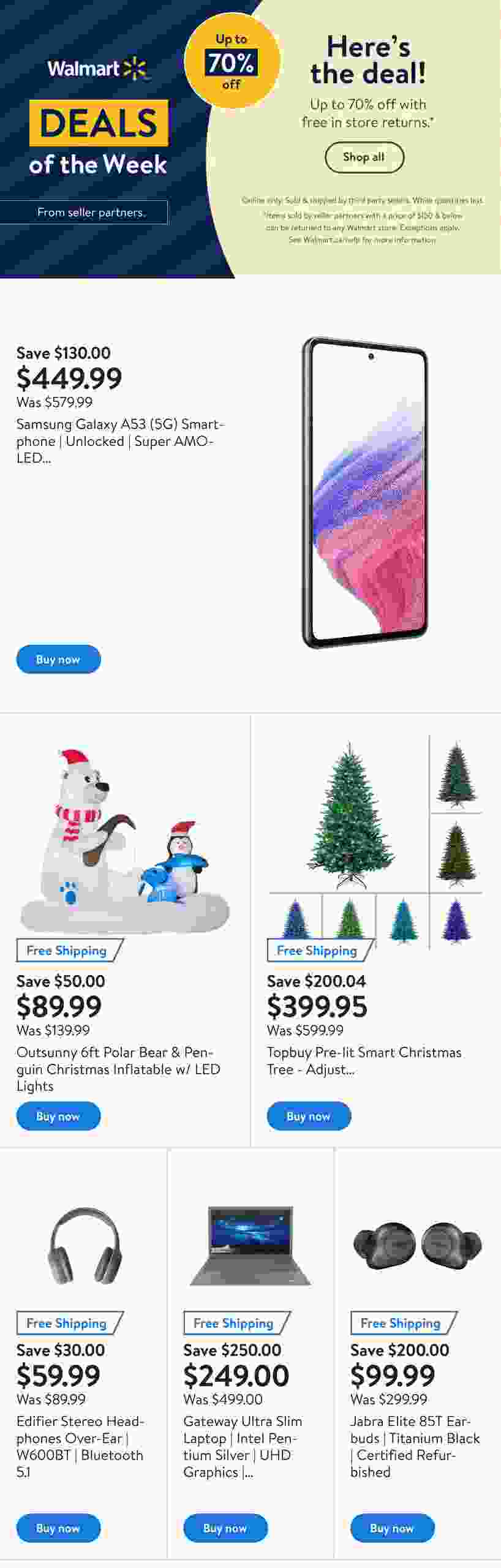View the Gateway laptop product image
This screenshot has height=1568, width=501.
(250, 1246)
